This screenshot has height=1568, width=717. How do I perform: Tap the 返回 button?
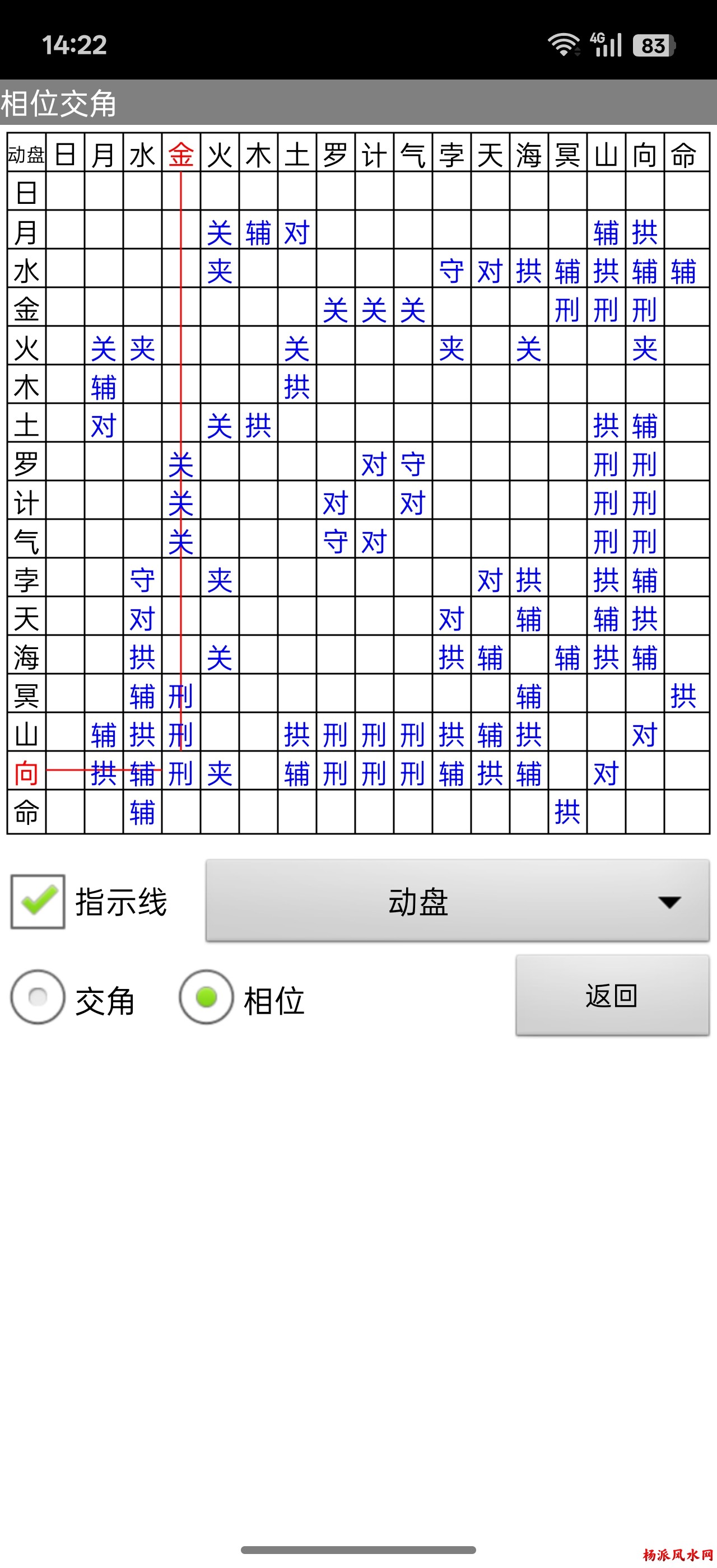pos(612,996)
